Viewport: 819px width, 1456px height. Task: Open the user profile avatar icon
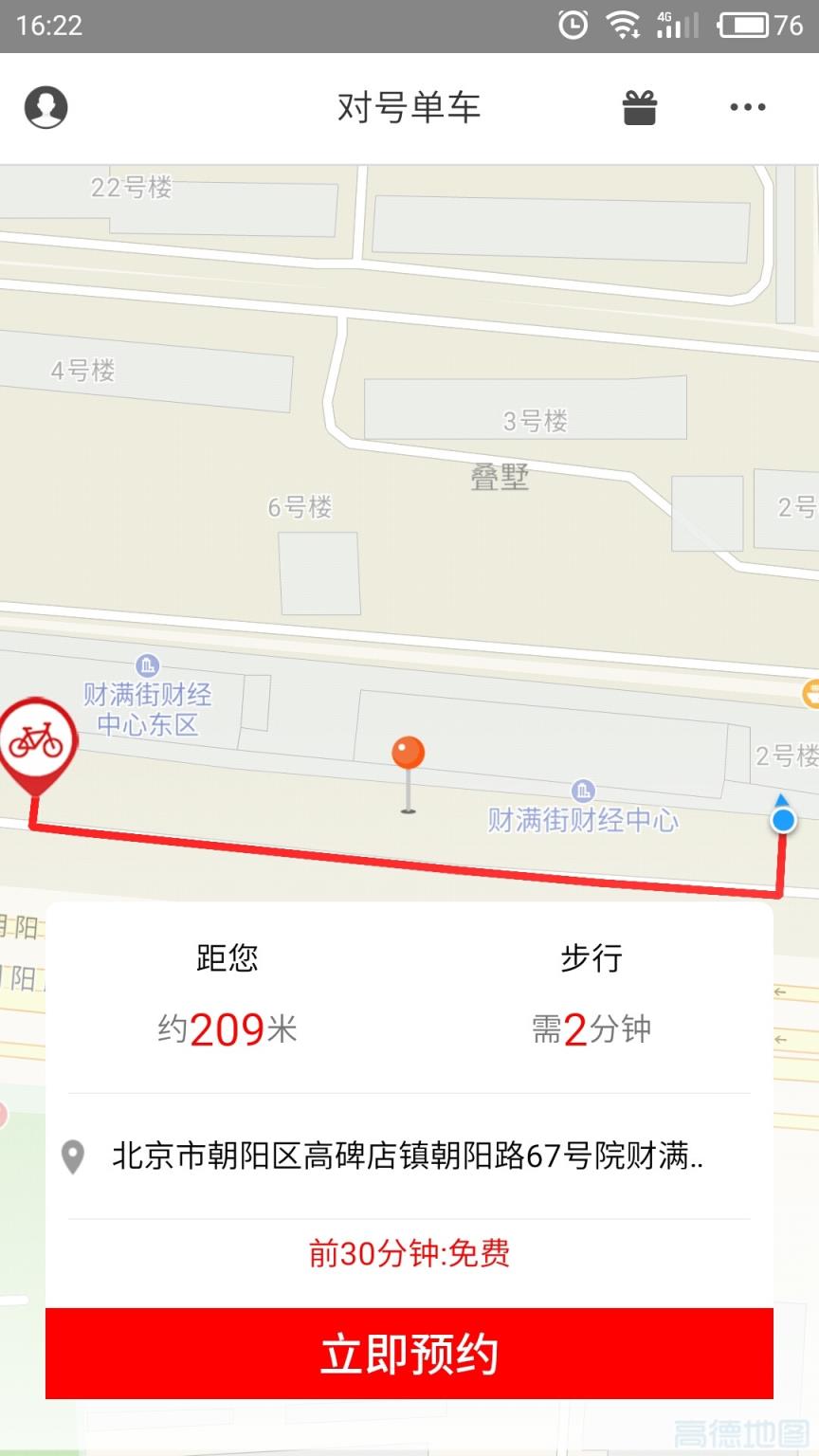pos(45,106)
